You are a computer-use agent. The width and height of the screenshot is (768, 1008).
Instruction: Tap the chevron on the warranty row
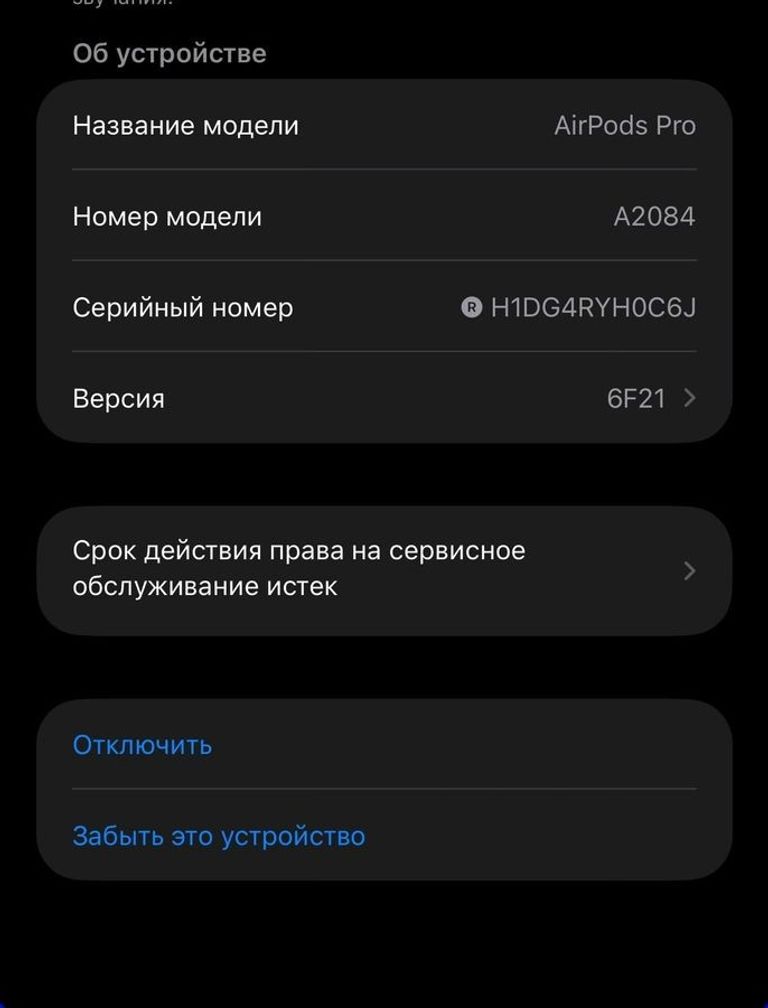pyautogui.click(x=689, y=570)
